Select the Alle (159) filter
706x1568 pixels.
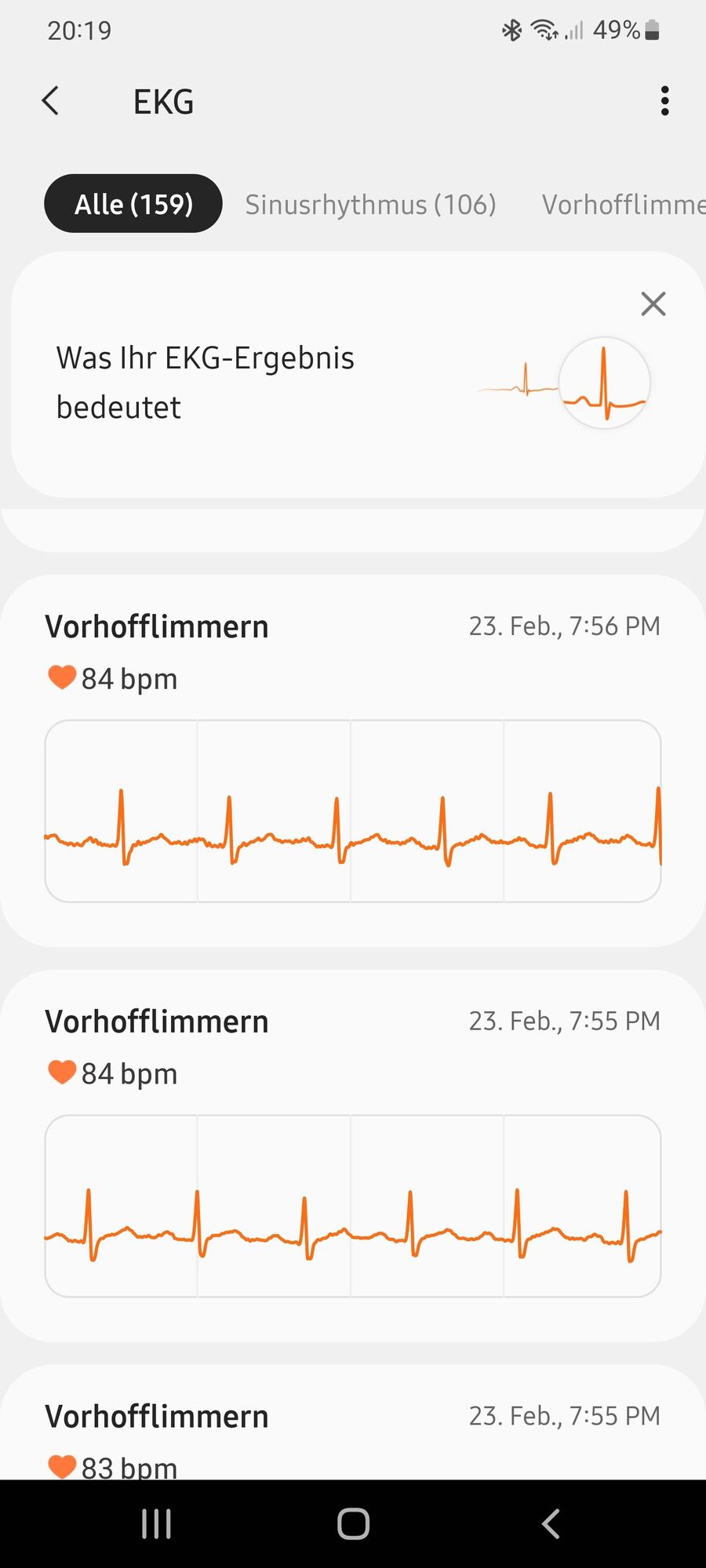(133, 204)
